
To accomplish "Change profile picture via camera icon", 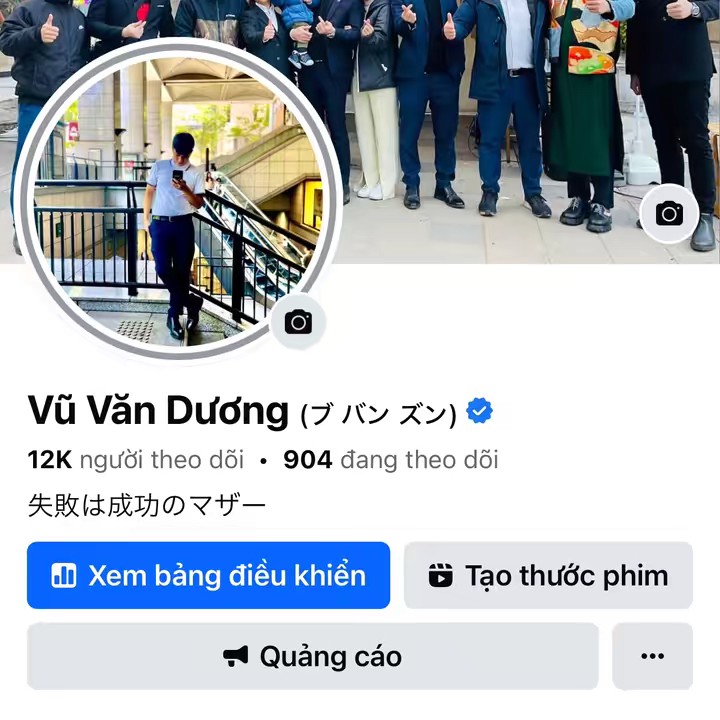I will (x=298, y=321).
